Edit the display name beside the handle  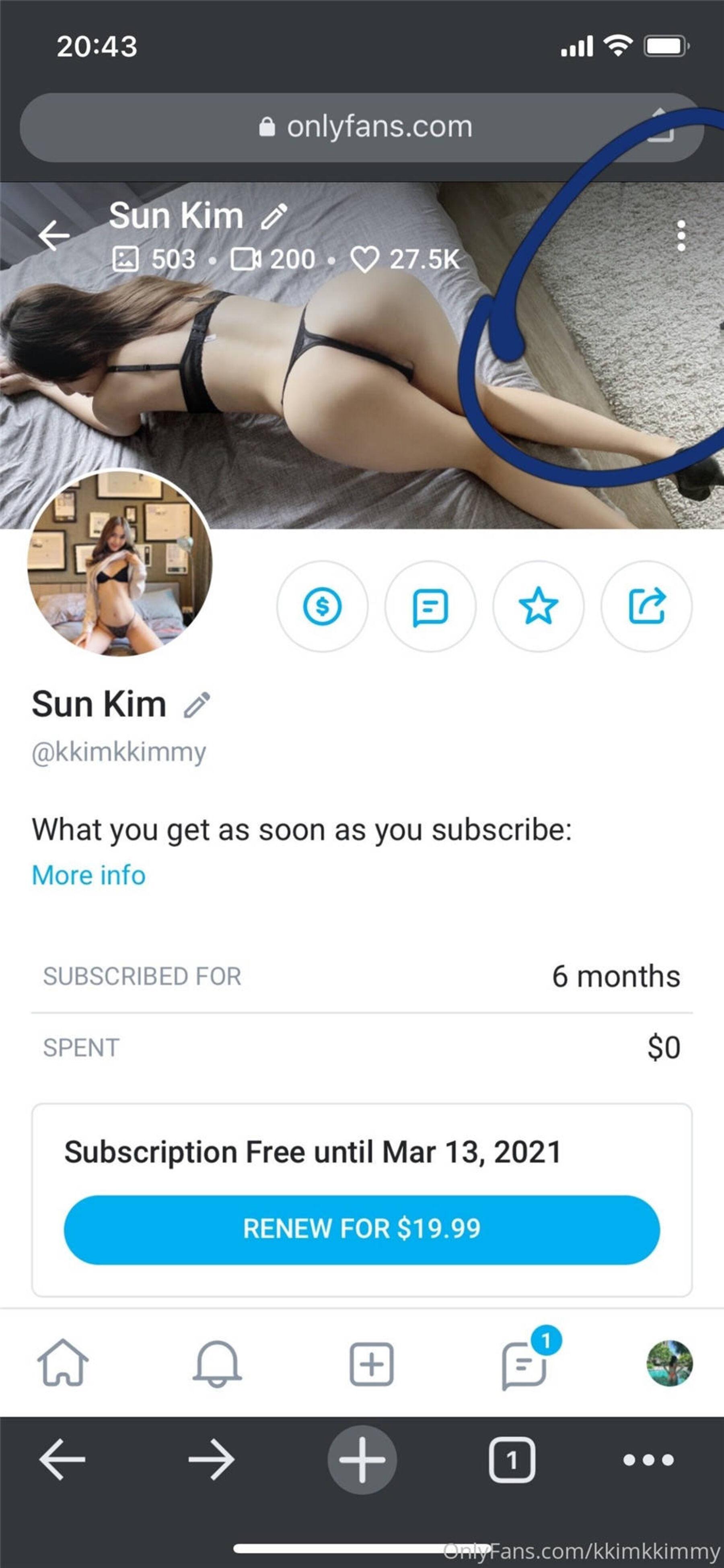pos(197,705)
